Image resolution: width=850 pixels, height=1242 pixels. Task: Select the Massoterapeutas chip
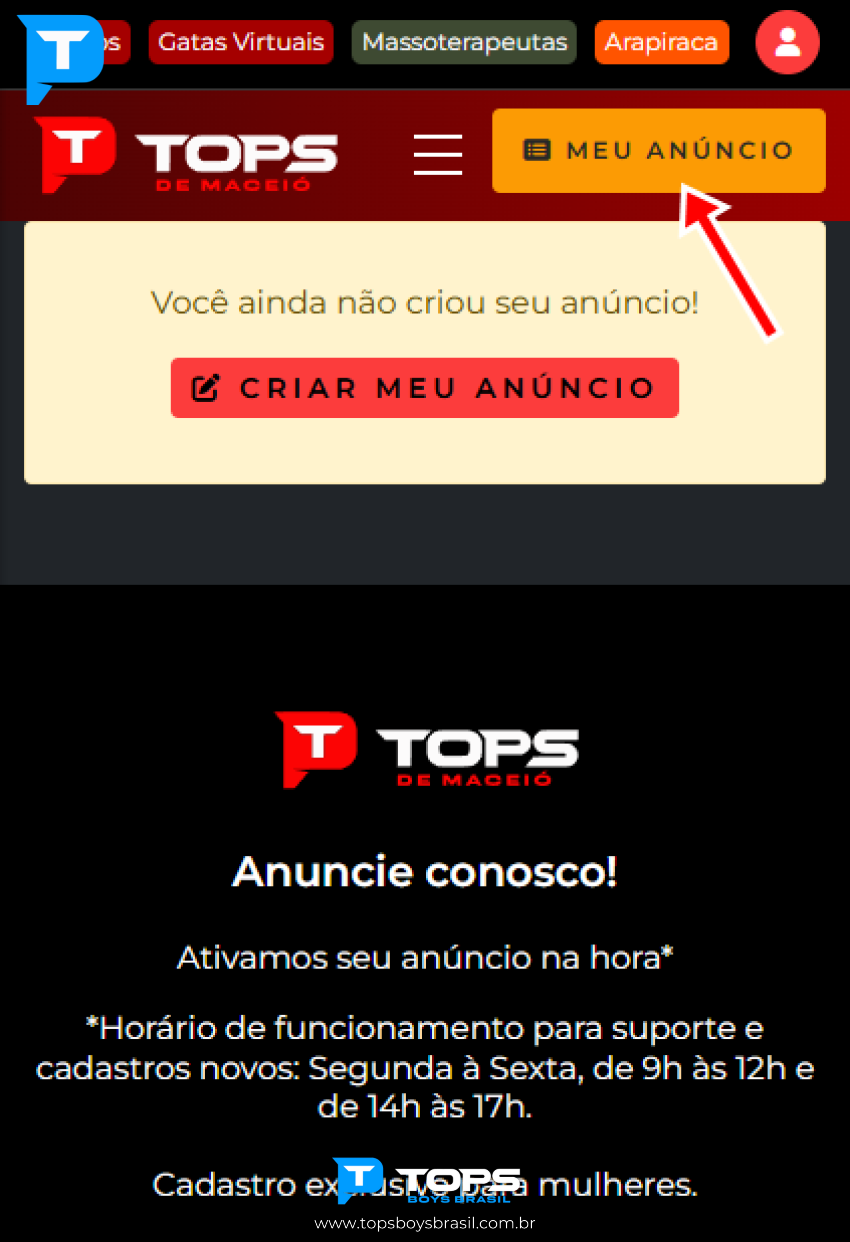point(464,42)
